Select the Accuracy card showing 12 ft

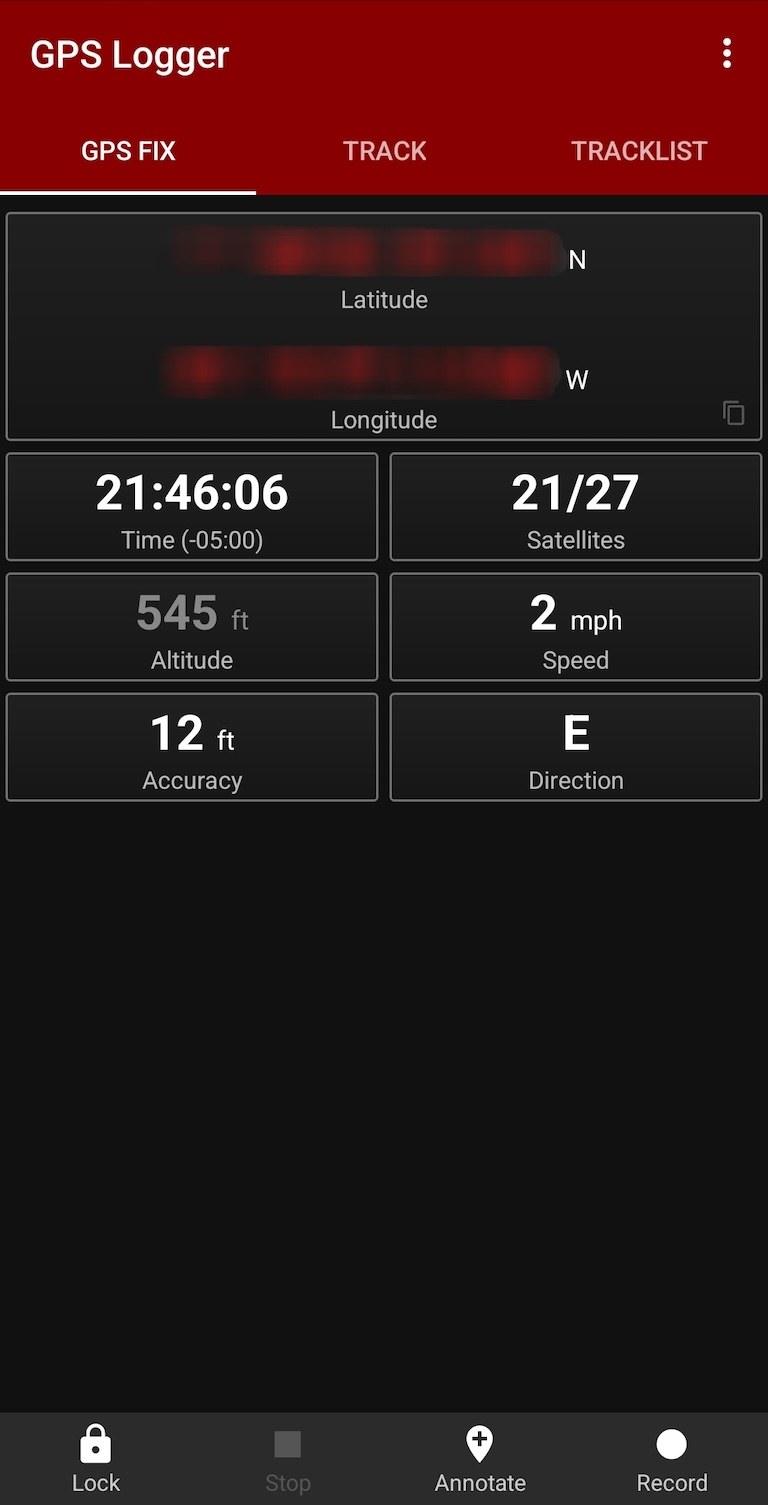tap(192, 747)
